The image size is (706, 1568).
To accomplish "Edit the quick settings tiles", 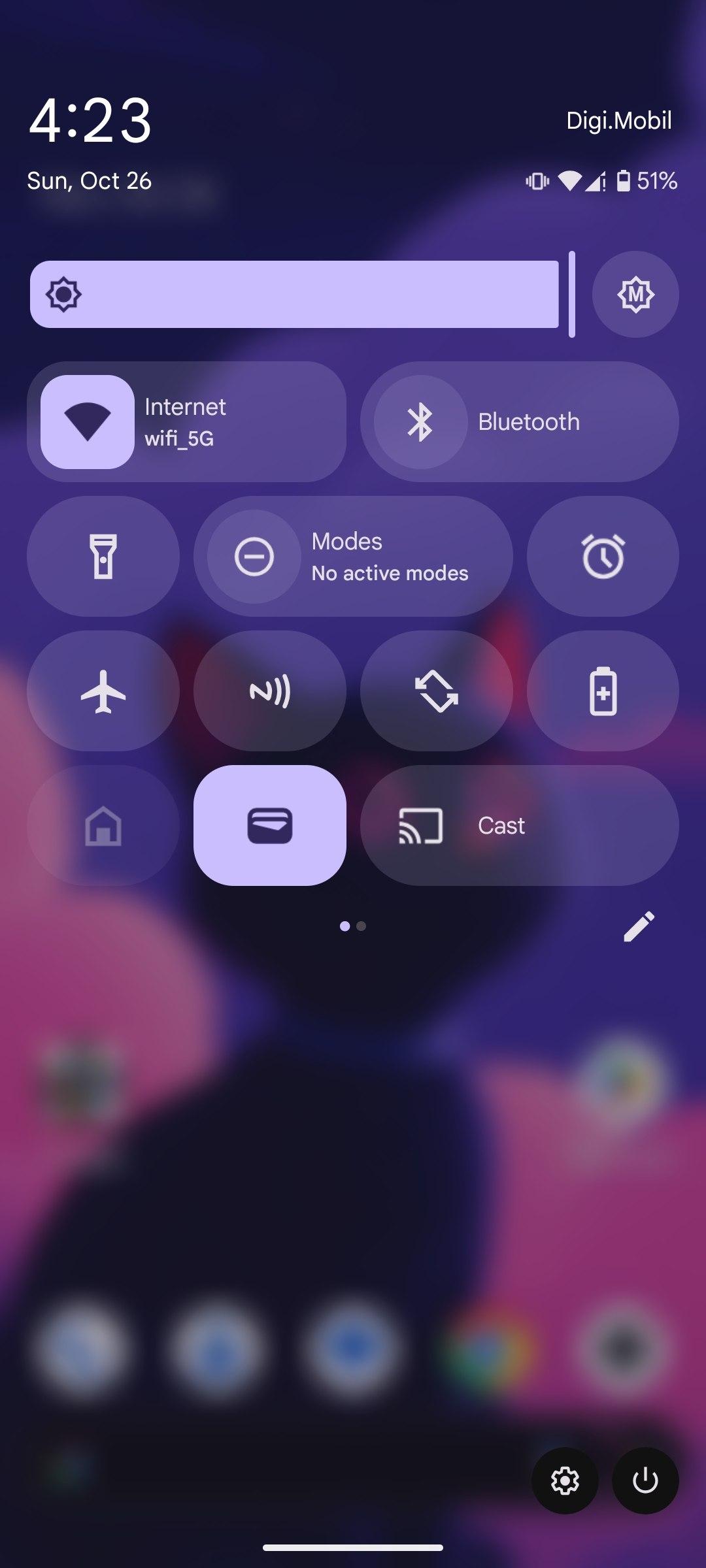I will pos(639,926).
